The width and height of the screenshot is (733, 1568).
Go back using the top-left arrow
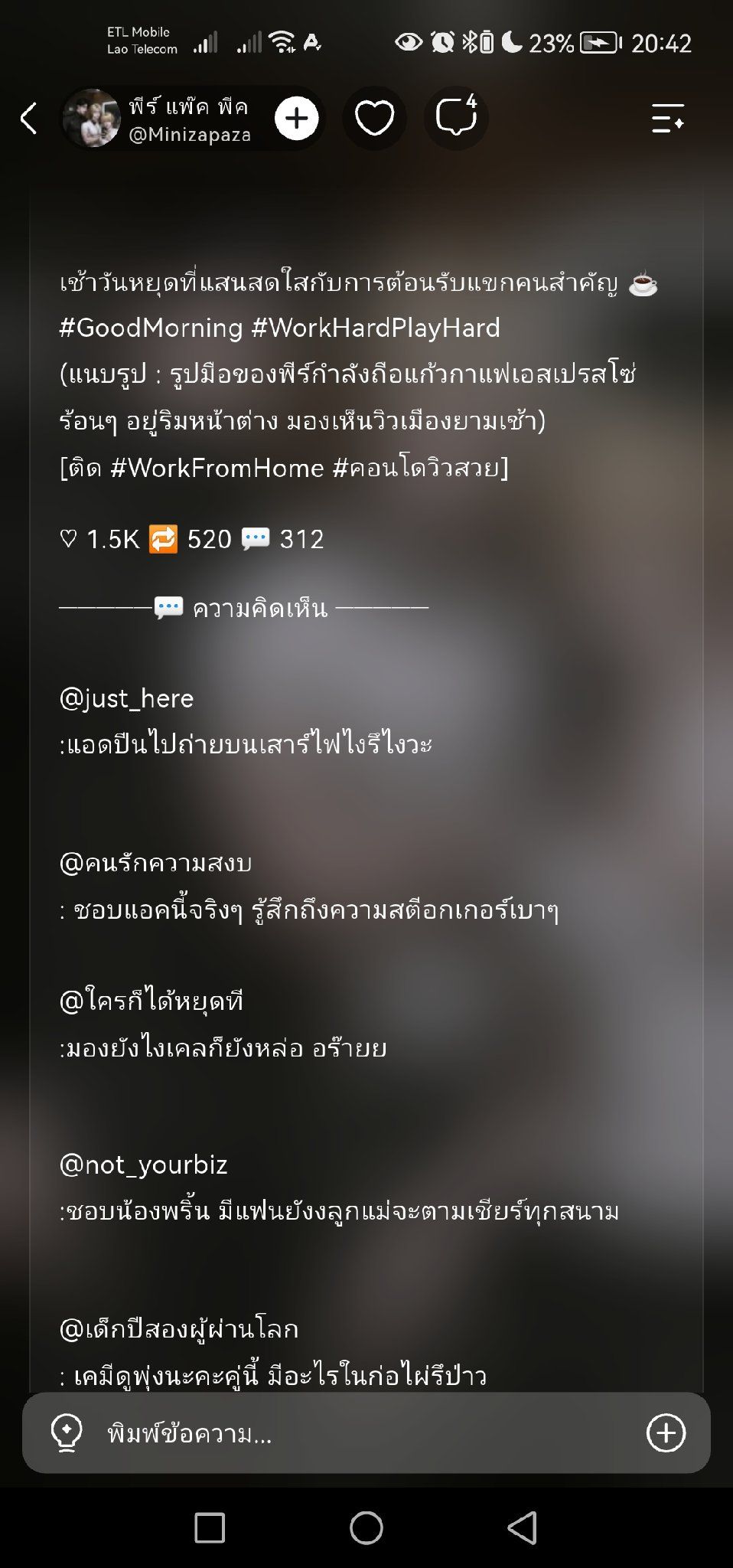pos(28,119)
